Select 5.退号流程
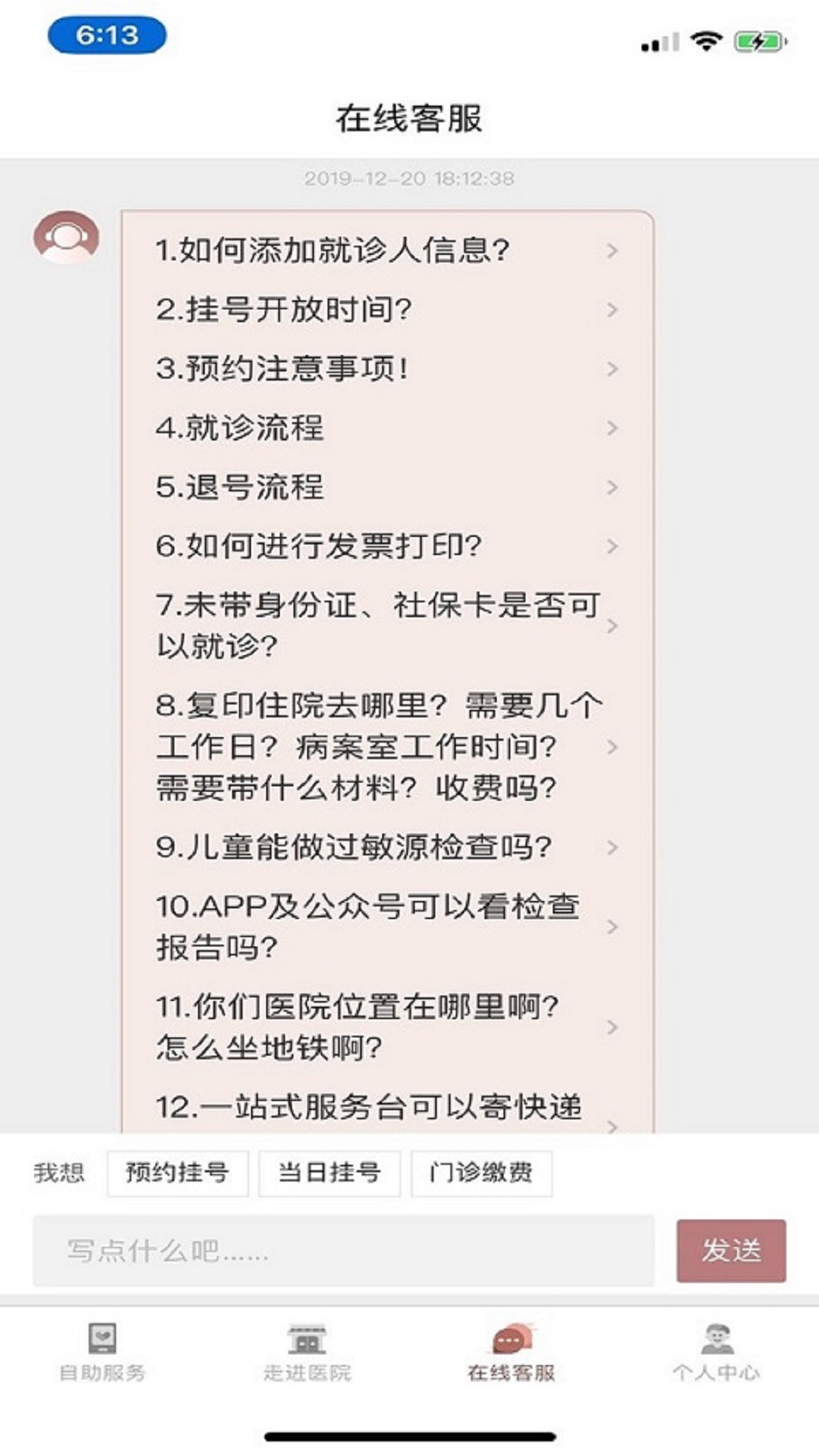 coord(387,487)
